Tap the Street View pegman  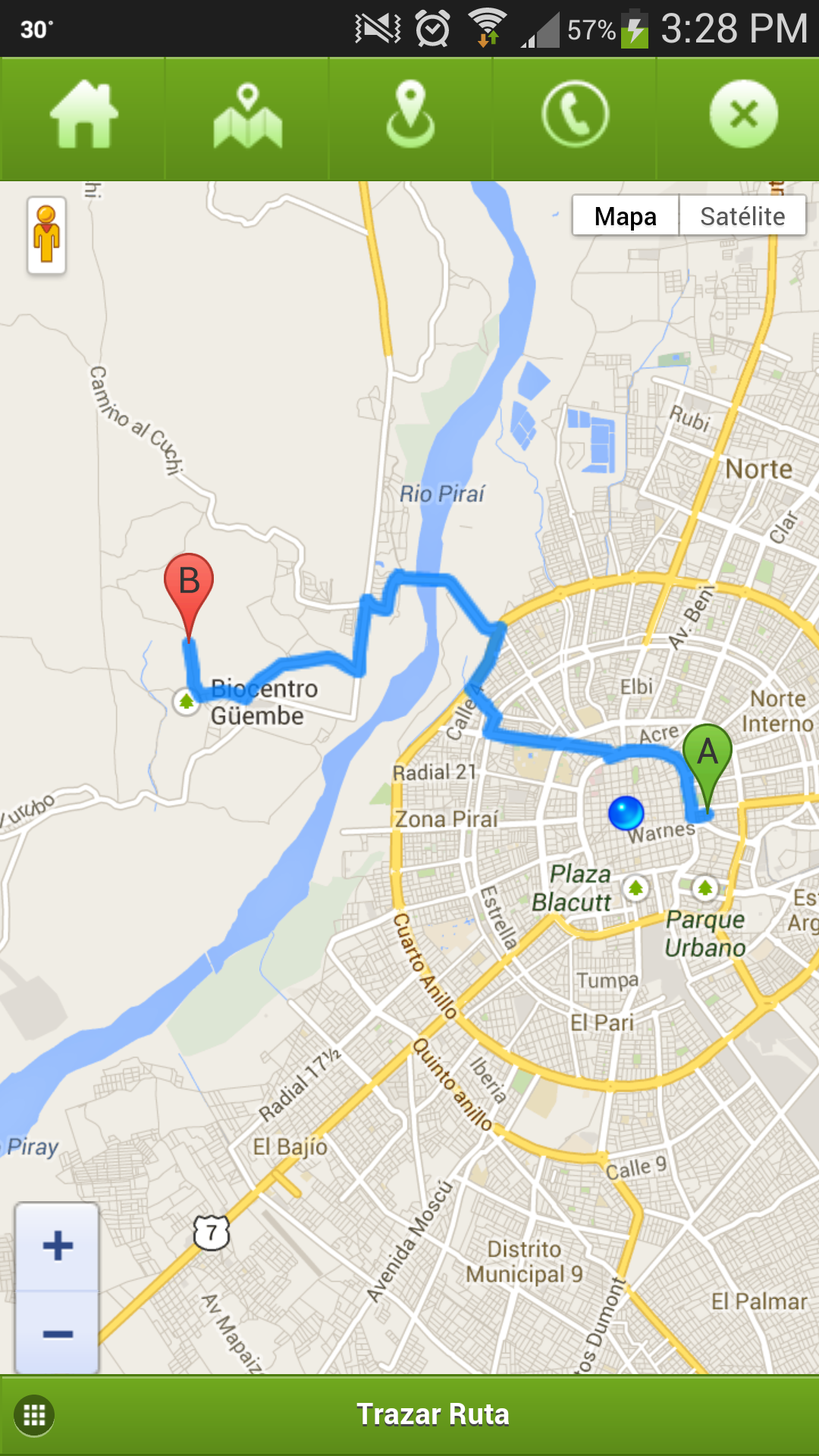coord(47,235)
